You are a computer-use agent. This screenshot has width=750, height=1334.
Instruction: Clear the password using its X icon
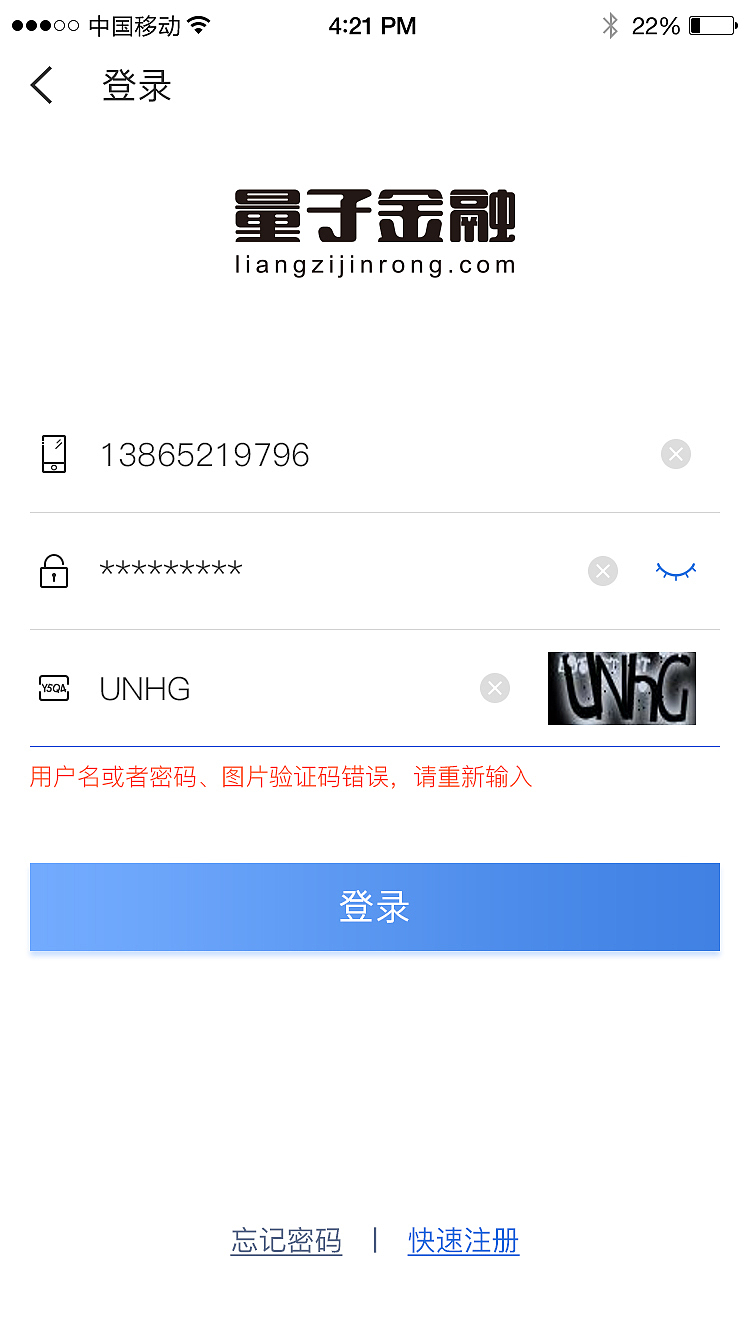pos(602,571)
